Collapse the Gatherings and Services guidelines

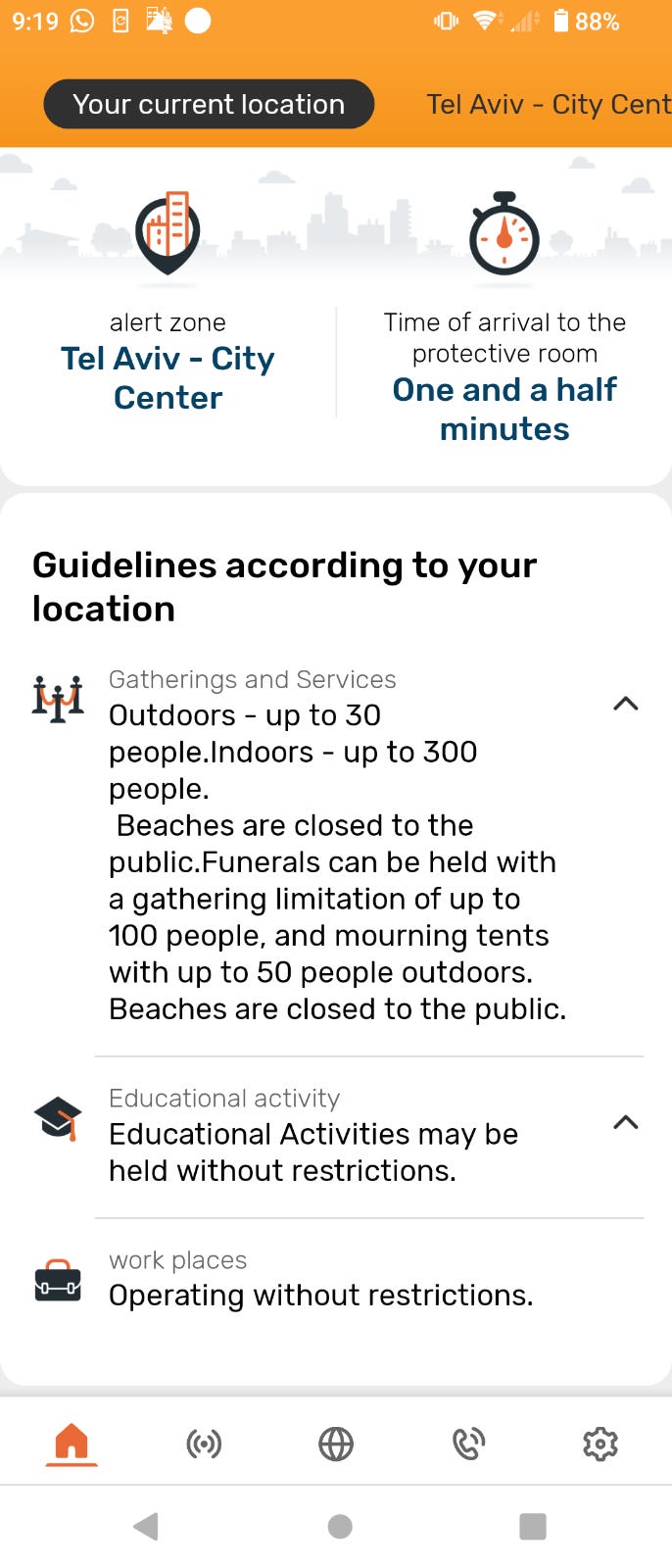[625, 704]
